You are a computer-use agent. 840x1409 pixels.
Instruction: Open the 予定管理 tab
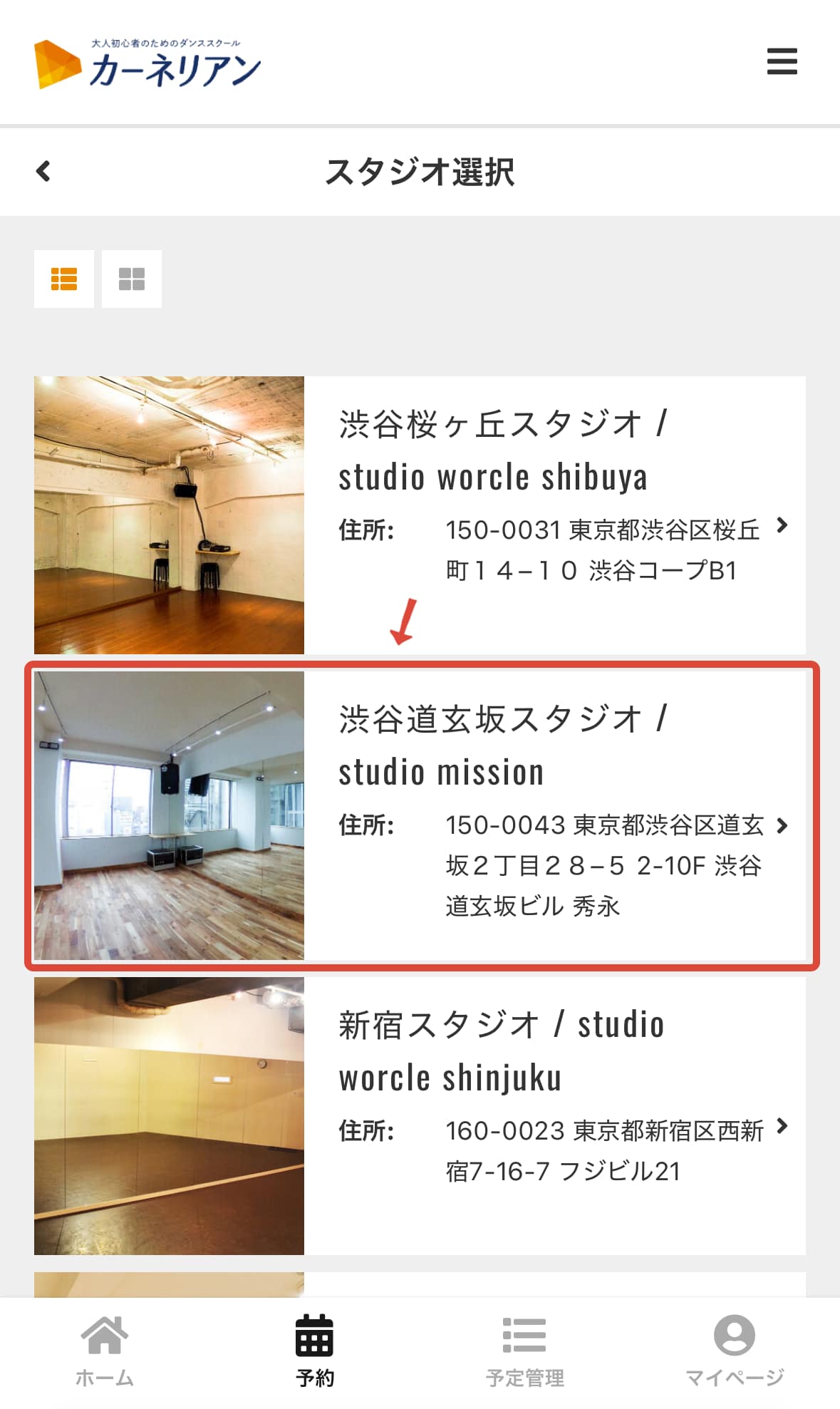point(524,1350)
